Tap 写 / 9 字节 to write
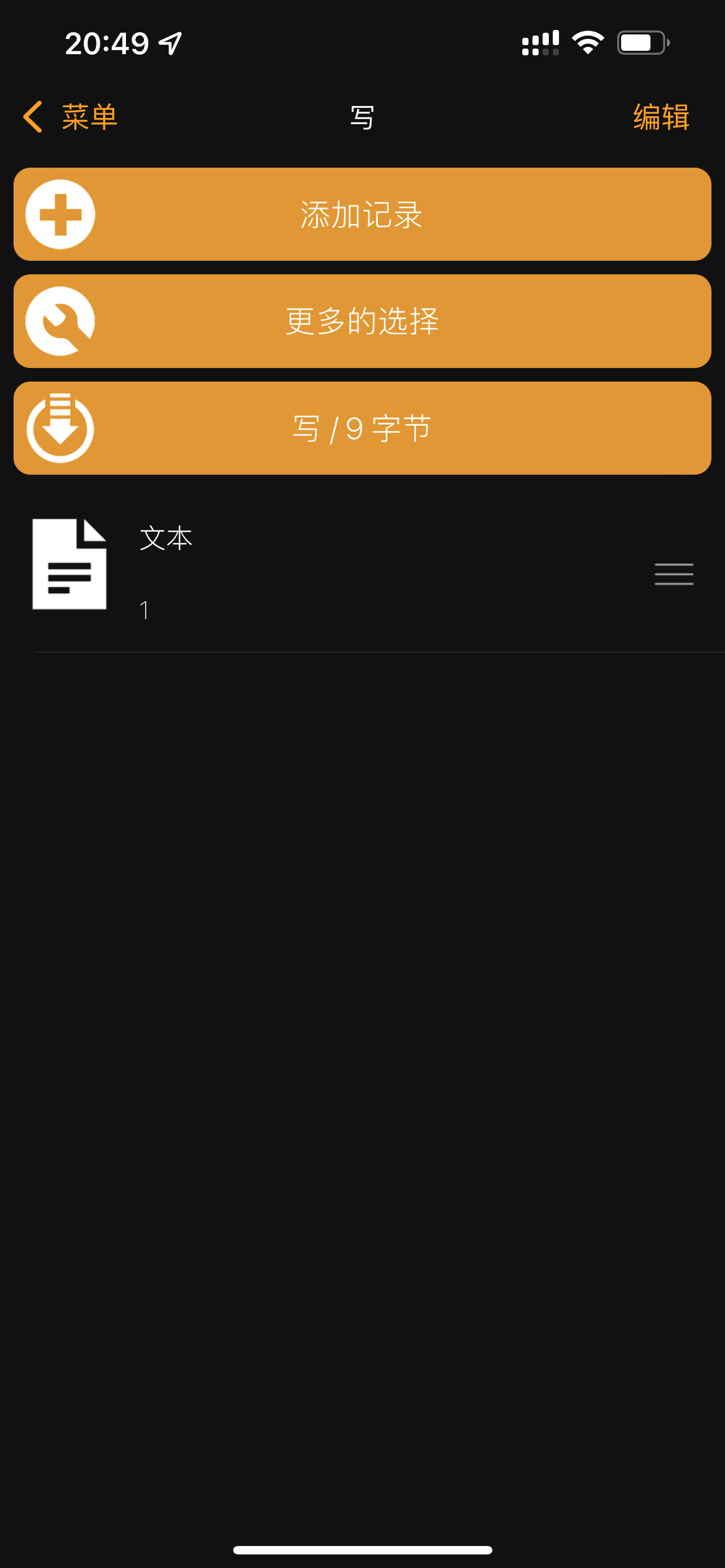The image size is (725, 1568). coord(362,428)
